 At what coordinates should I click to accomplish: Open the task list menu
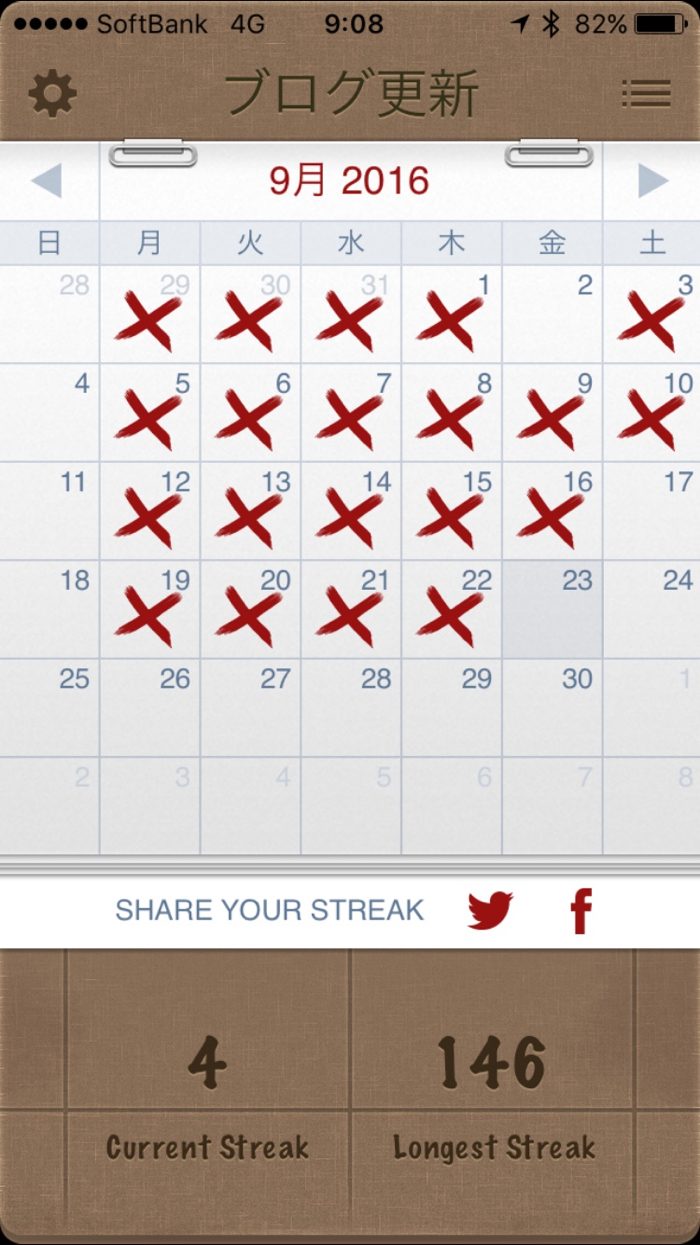[646, 94]
